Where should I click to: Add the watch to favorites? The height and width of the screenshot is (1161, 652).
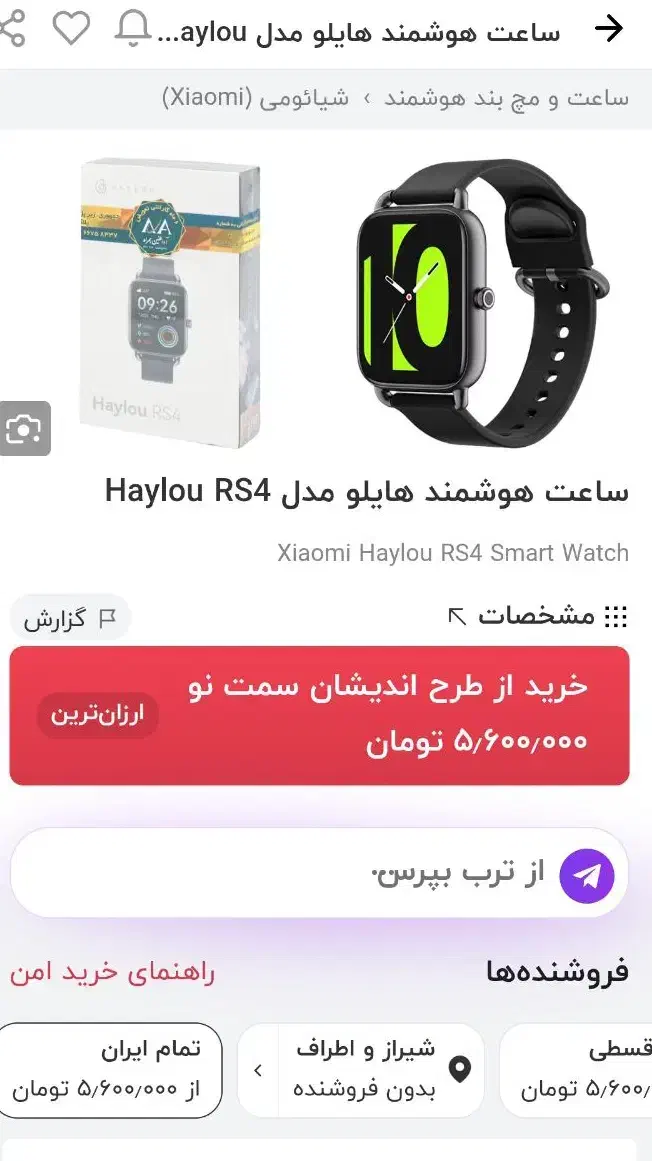(71, 29)
